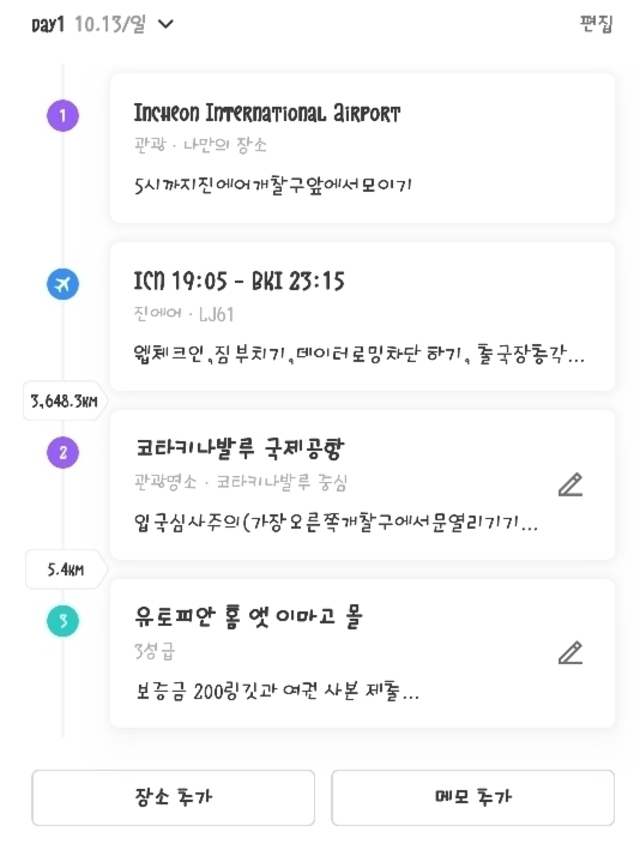Open the 유로피안 홈 앳 이마고 몰 card
This screenshot has width=640, height=856.
pyautogui.click(x=363, y=653)
